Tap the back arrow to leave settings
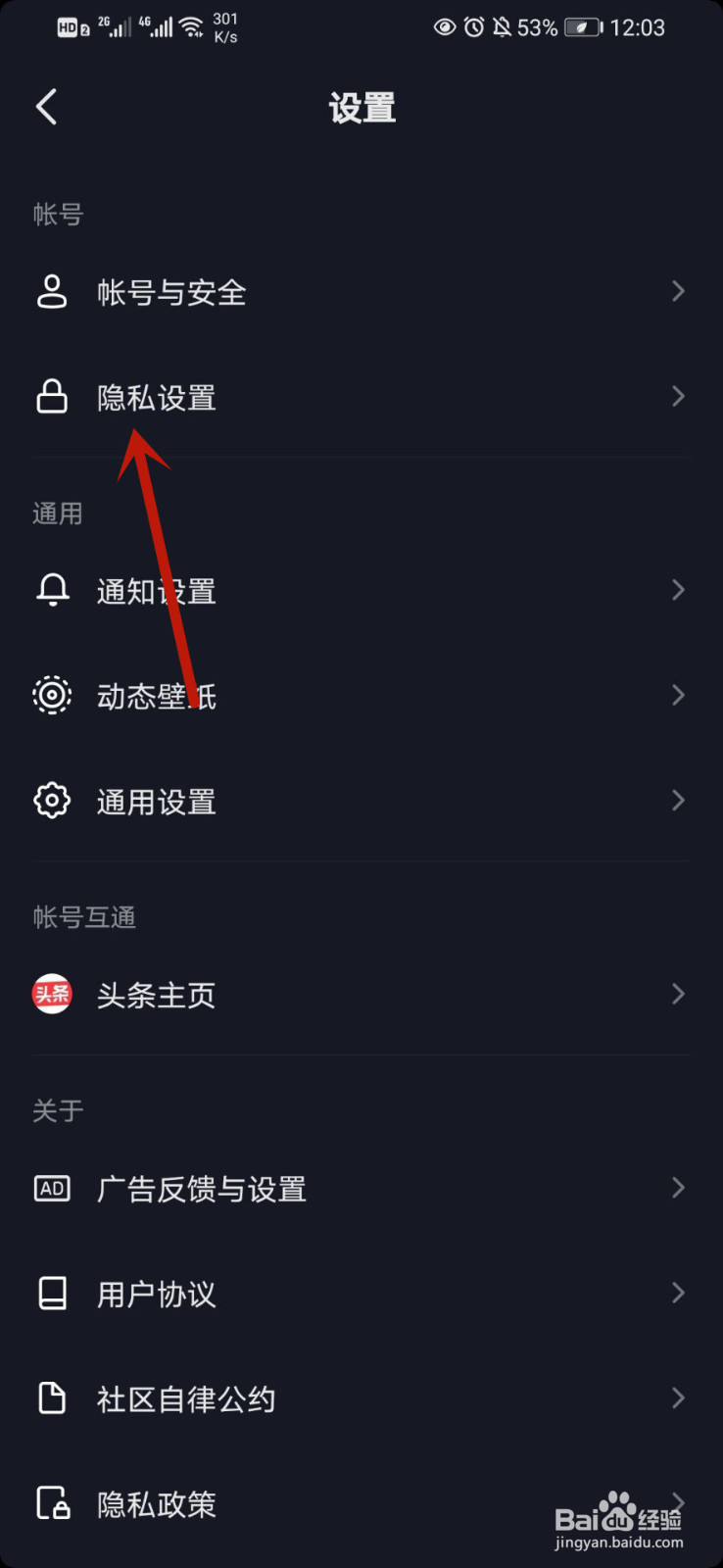 (46, 107)
